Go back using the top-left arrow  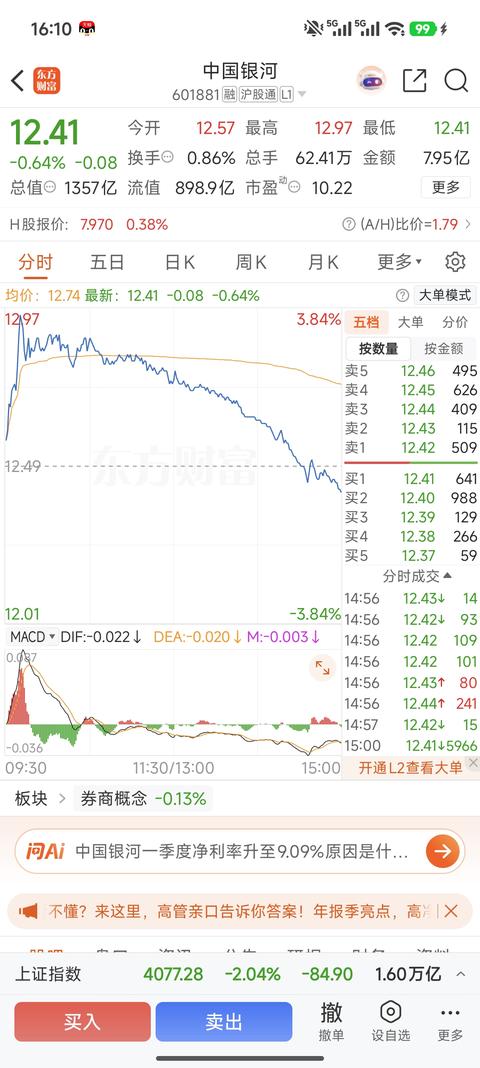point(18,80)
